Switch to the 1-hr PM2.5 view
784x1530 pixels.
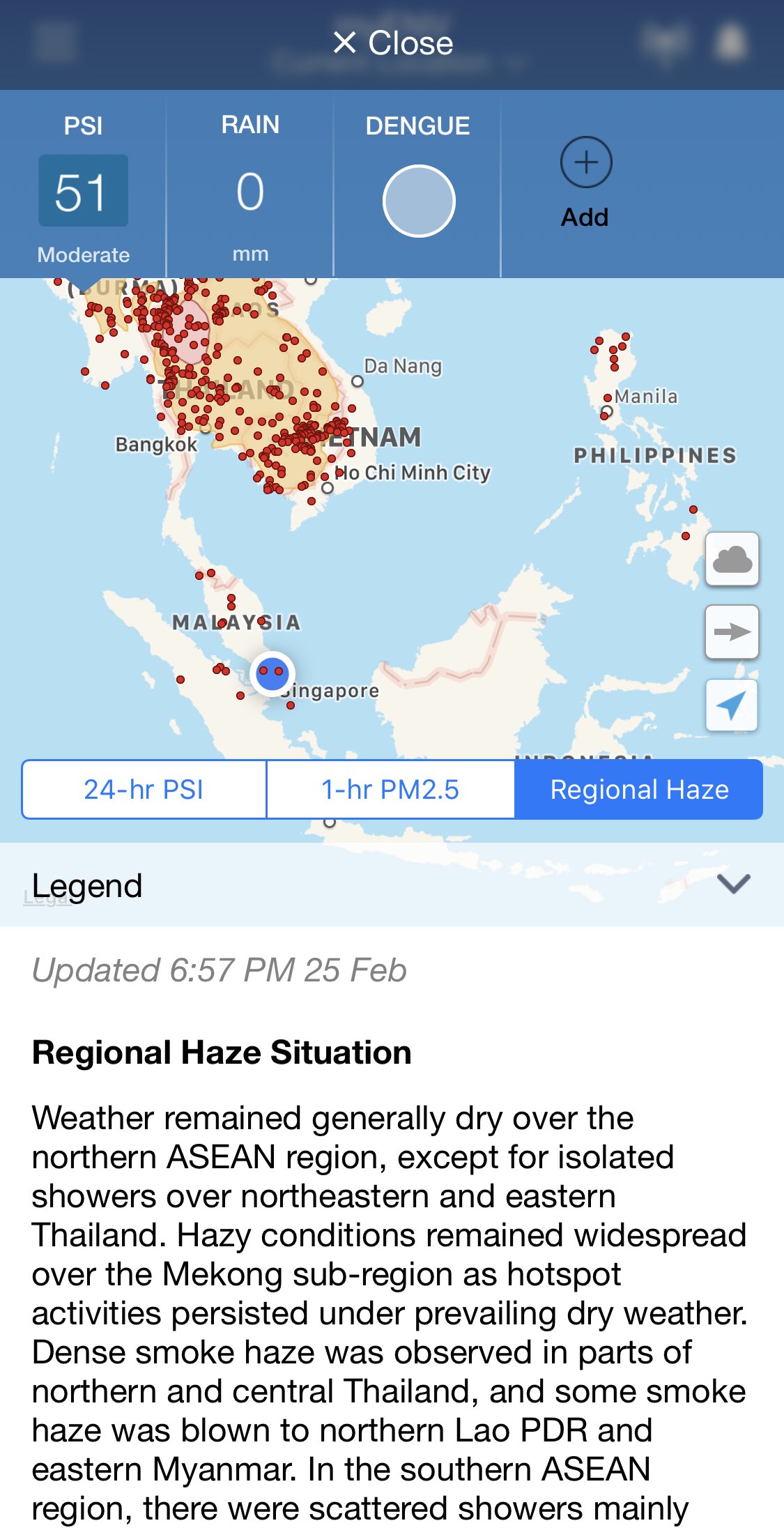point(390,790)
